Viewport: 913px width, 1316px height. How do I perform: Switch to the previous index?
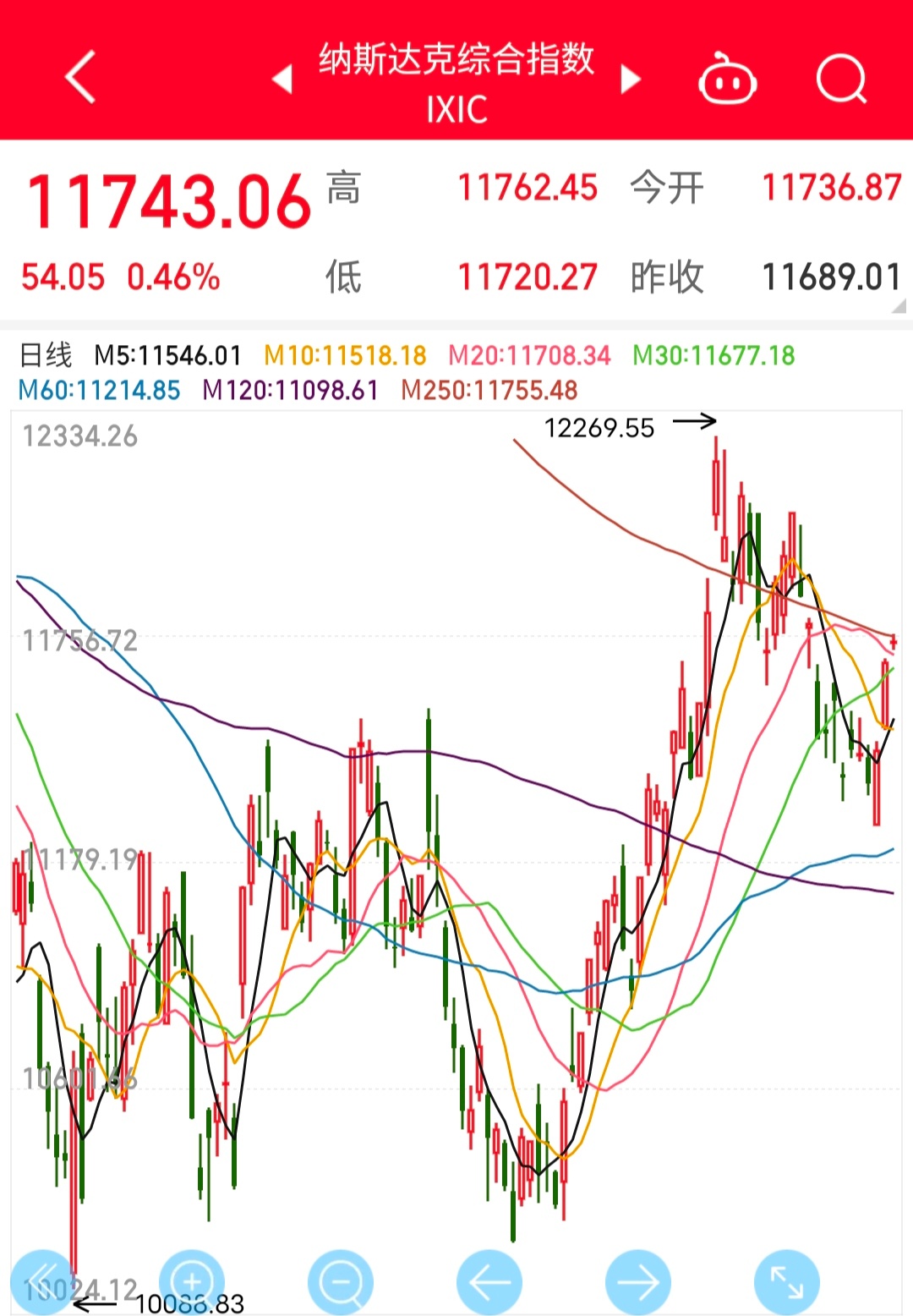tap(282, 80)
